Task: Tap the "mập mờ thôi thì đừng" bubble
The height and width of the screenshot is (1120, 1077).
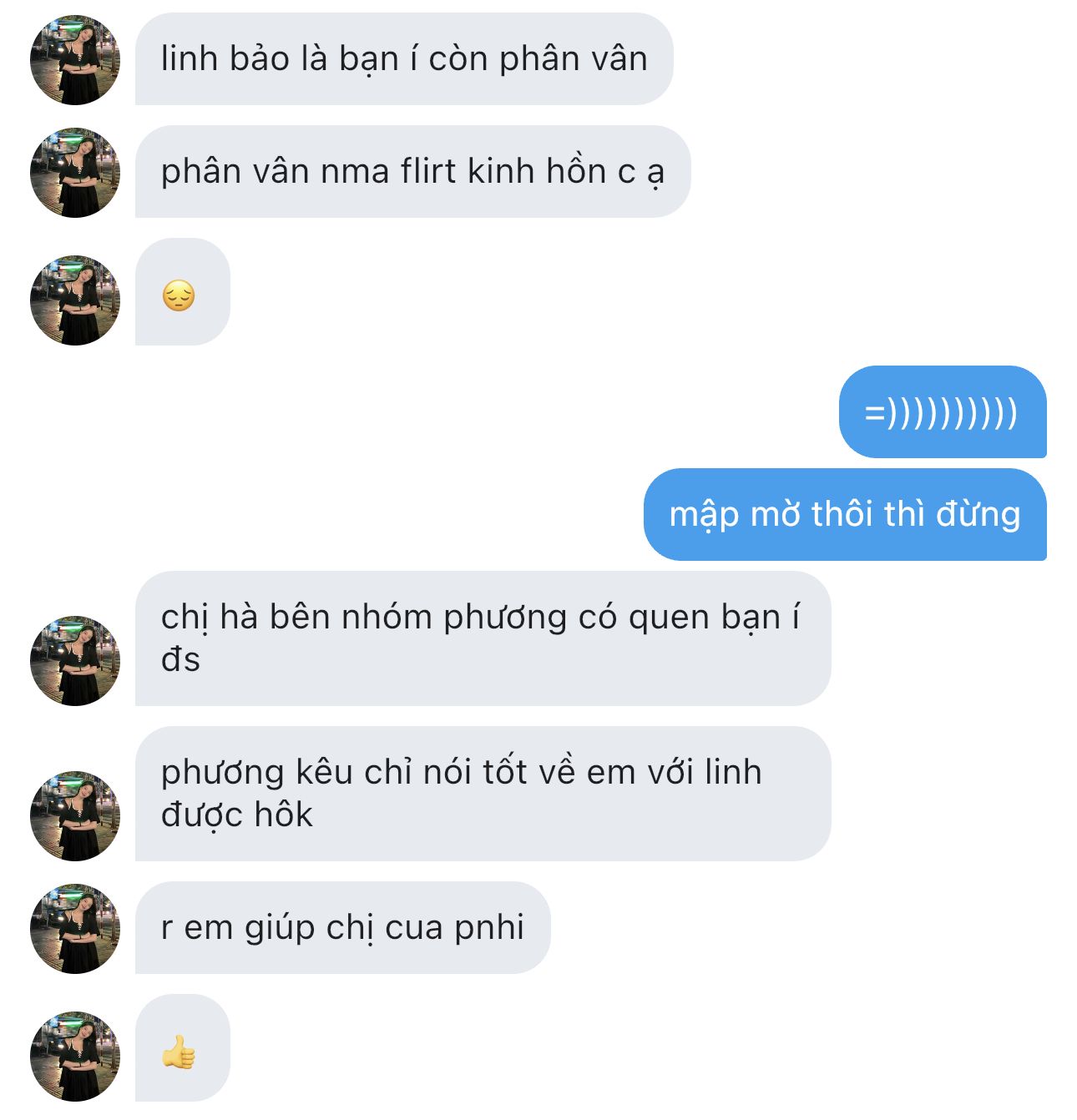Action: click(x=845, y=514)
